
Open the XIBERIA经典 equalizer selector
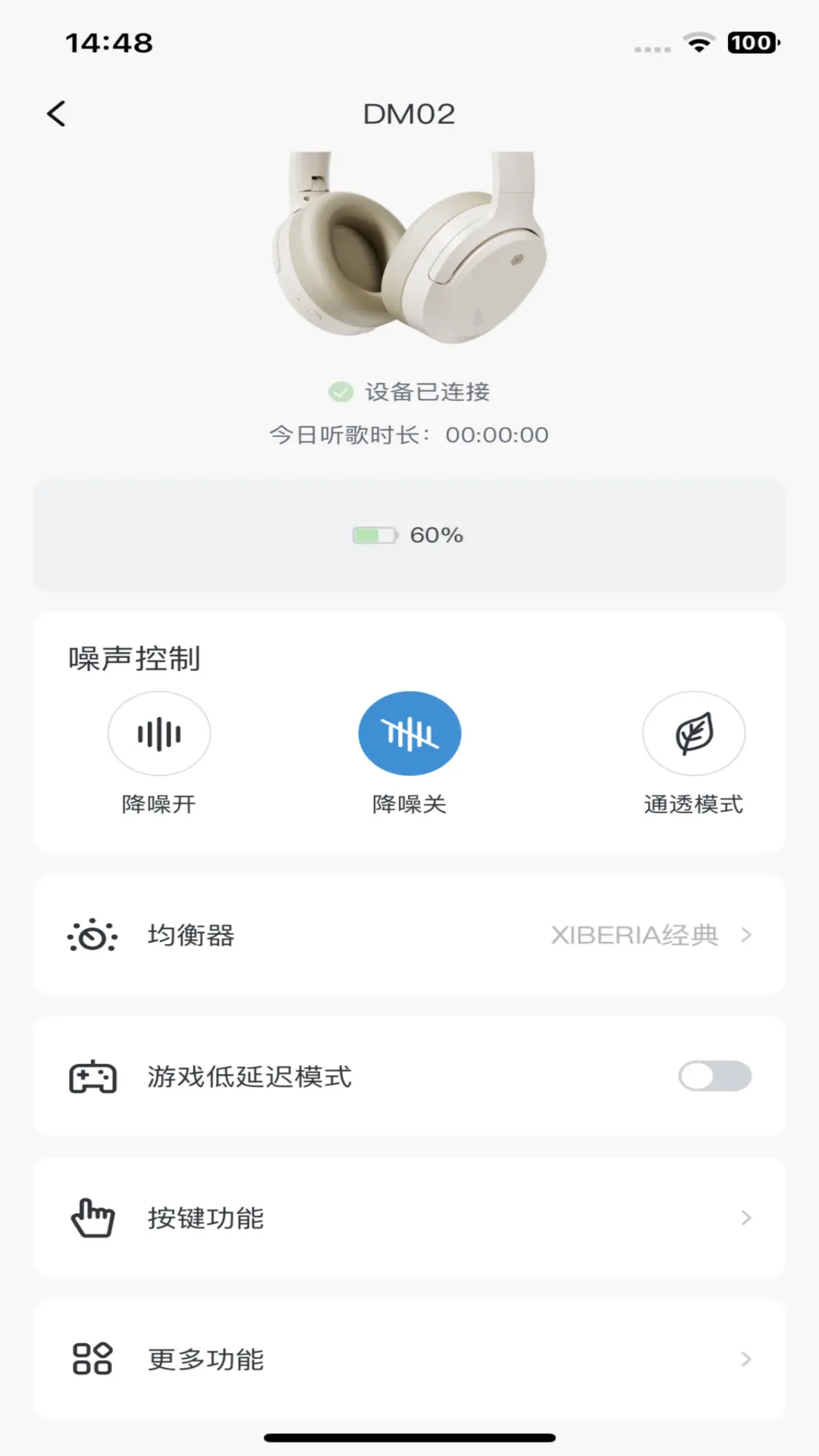(635, 936)
